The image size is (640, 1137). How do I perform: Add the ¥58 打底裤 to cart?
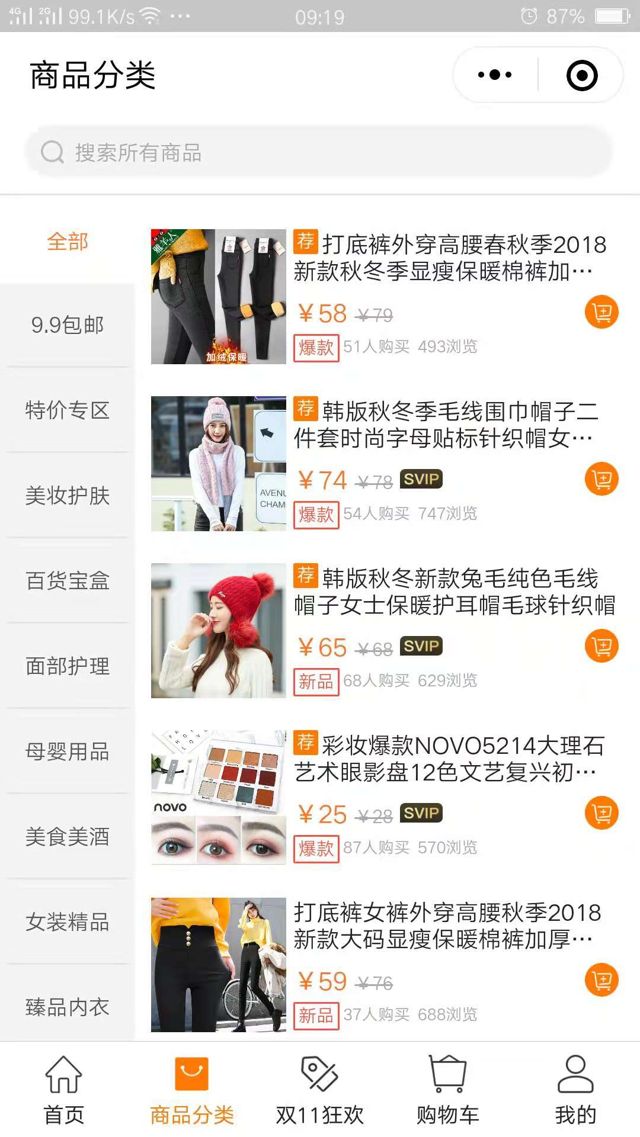(601, 312)
